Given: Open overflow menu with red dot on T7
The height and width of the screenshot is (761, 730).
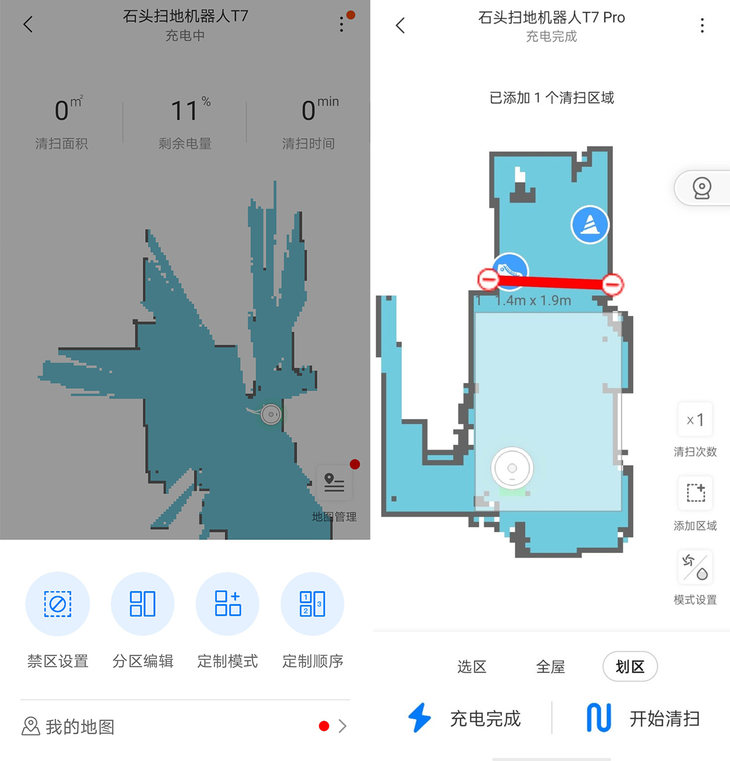Looking at the screenshot, I should point(342,25).
